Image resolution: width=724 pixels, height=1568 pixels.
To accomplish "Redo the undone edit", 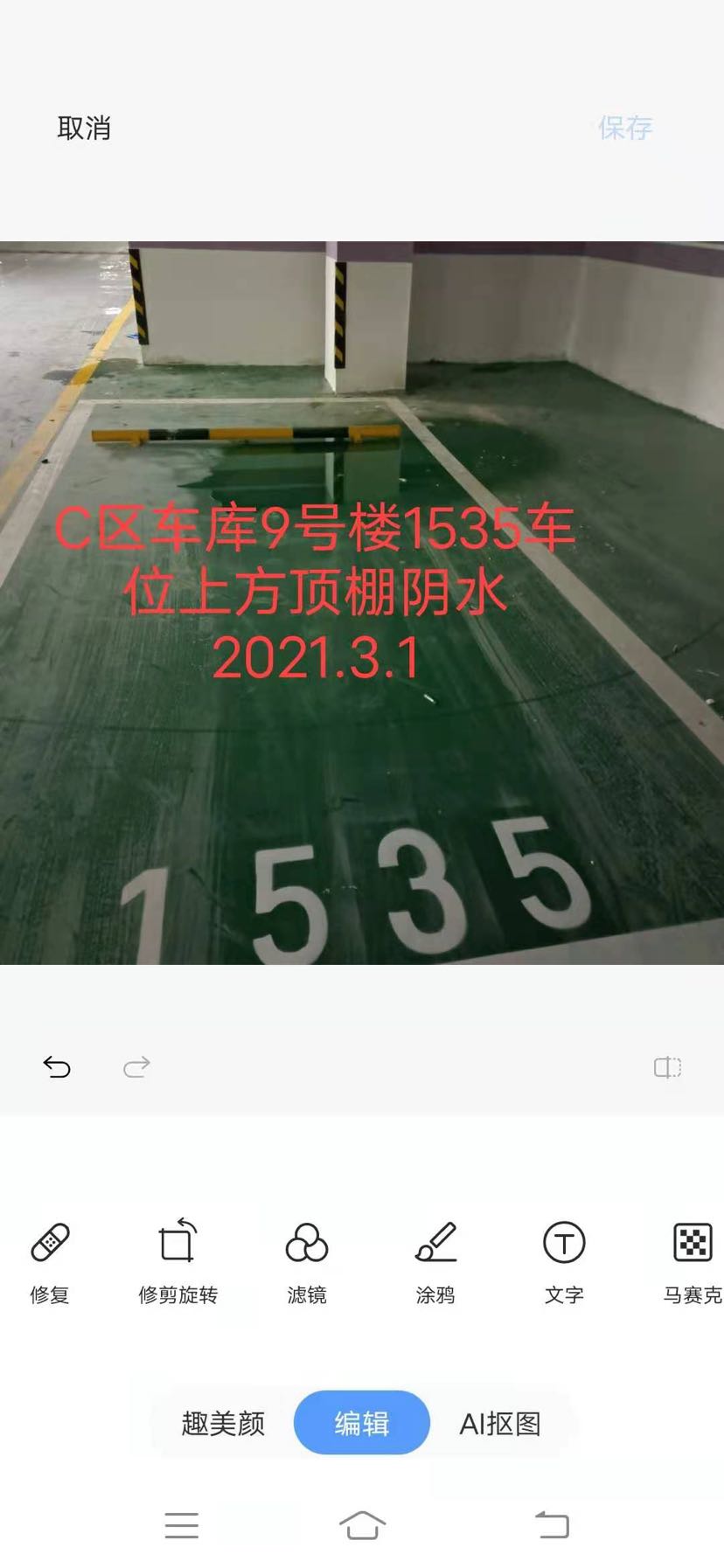I will 136,1066.
